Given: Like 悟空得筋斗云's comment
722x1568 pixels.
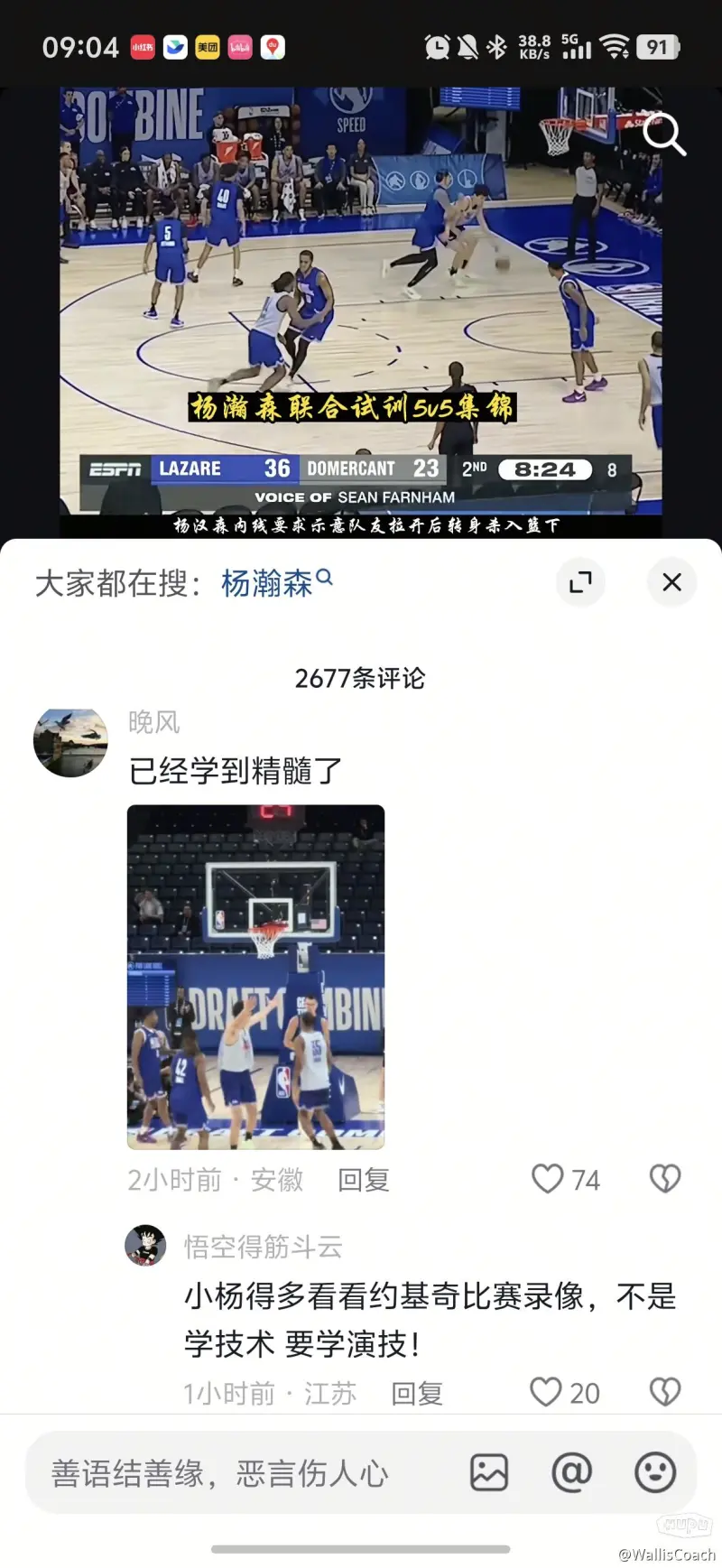Looking at the screenshot, I should click(x=546, y=1392).
